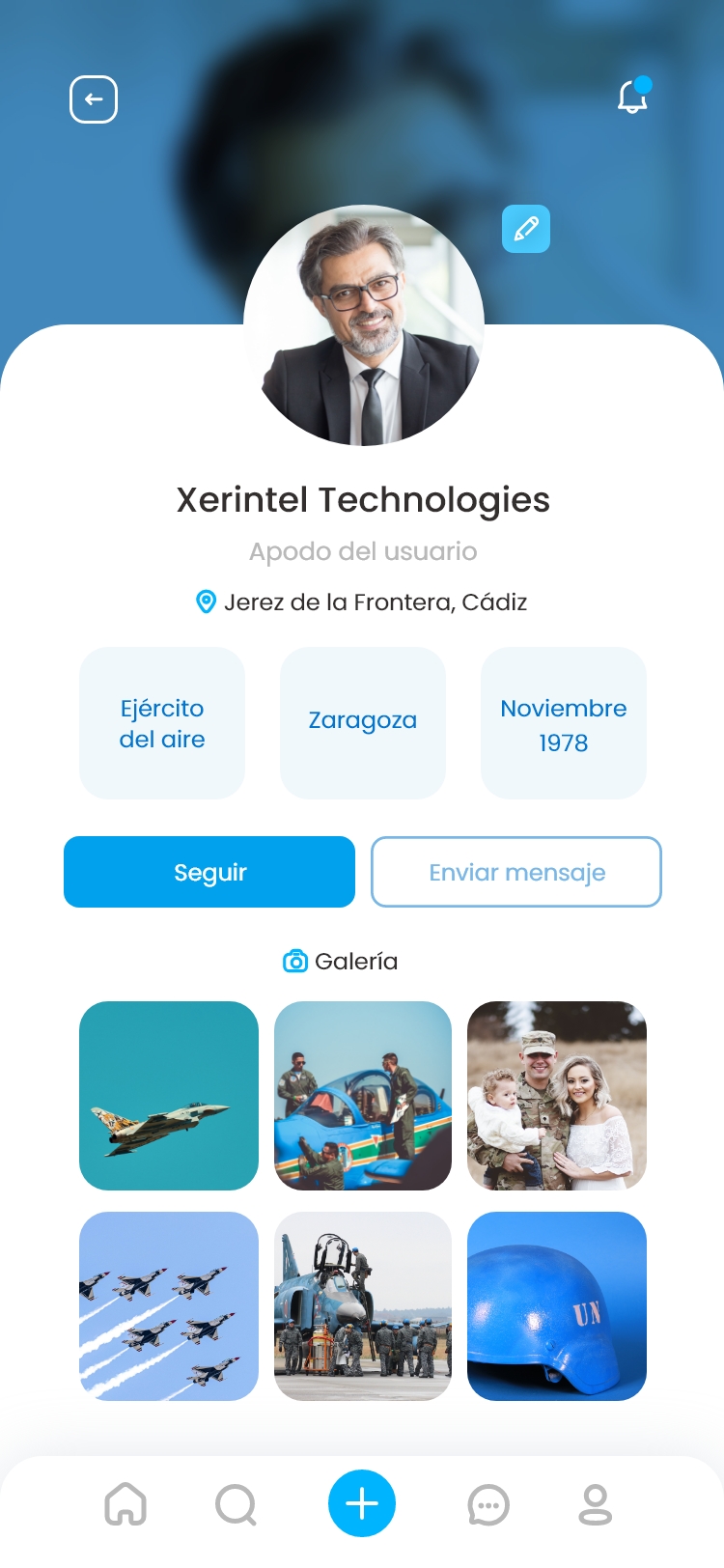Follow the user with Seguir
The height and width of the screenshot is (1568, 724).
click(x=209, y=872)
